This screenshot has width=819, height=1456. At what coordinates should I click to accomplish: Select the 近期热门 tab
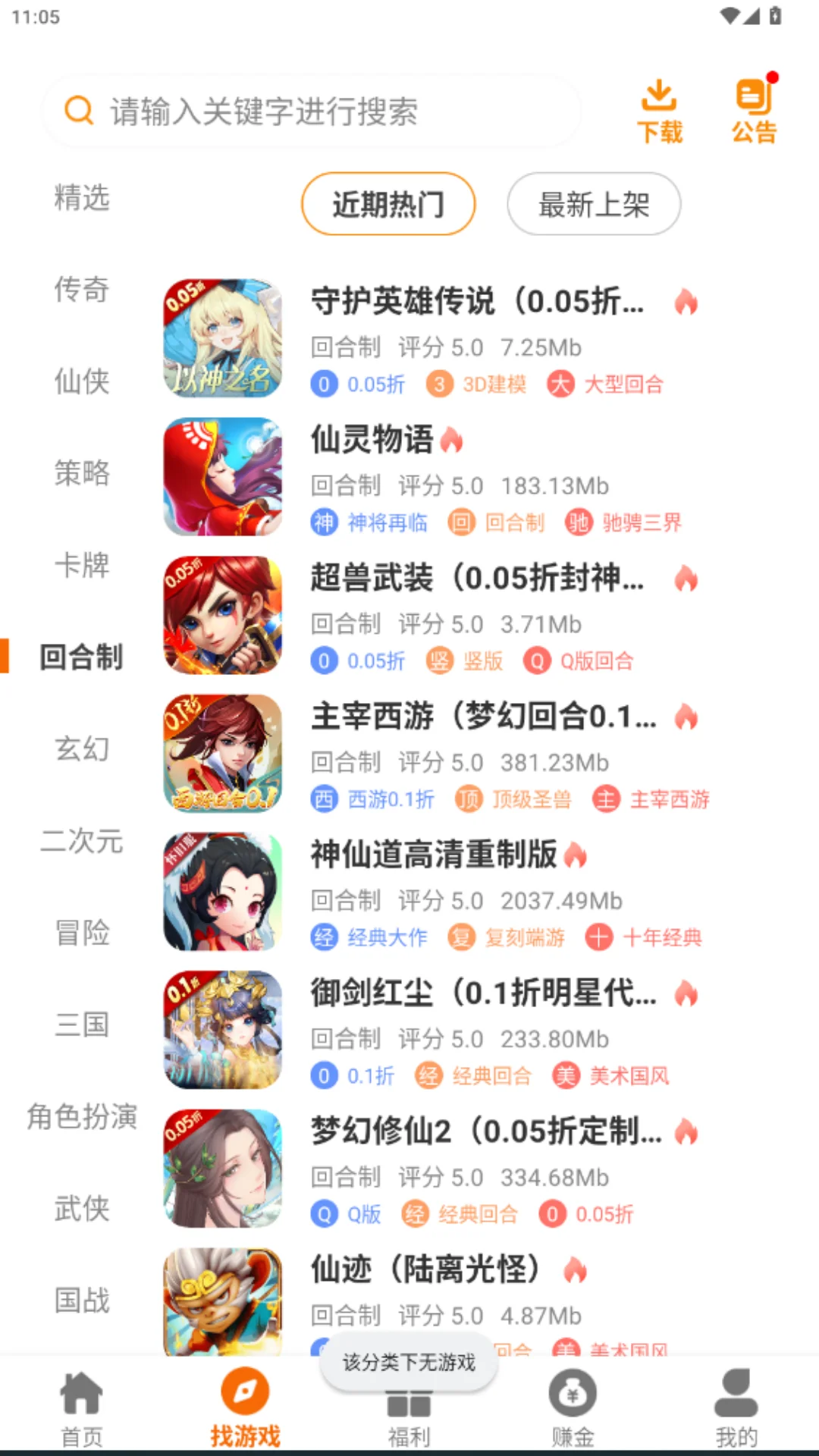(x=388, y=204)
